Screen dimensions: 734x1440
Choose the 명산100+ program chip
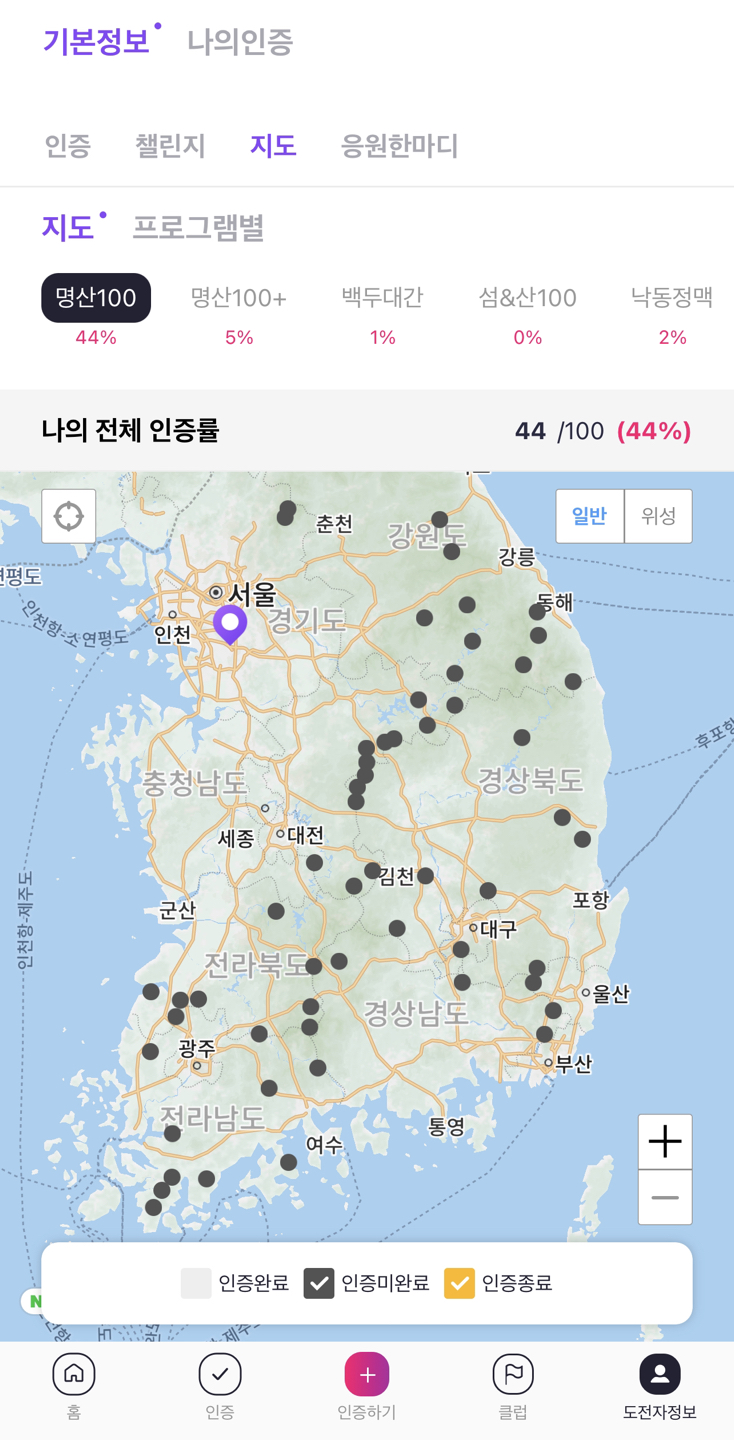(x=238, y=298)
